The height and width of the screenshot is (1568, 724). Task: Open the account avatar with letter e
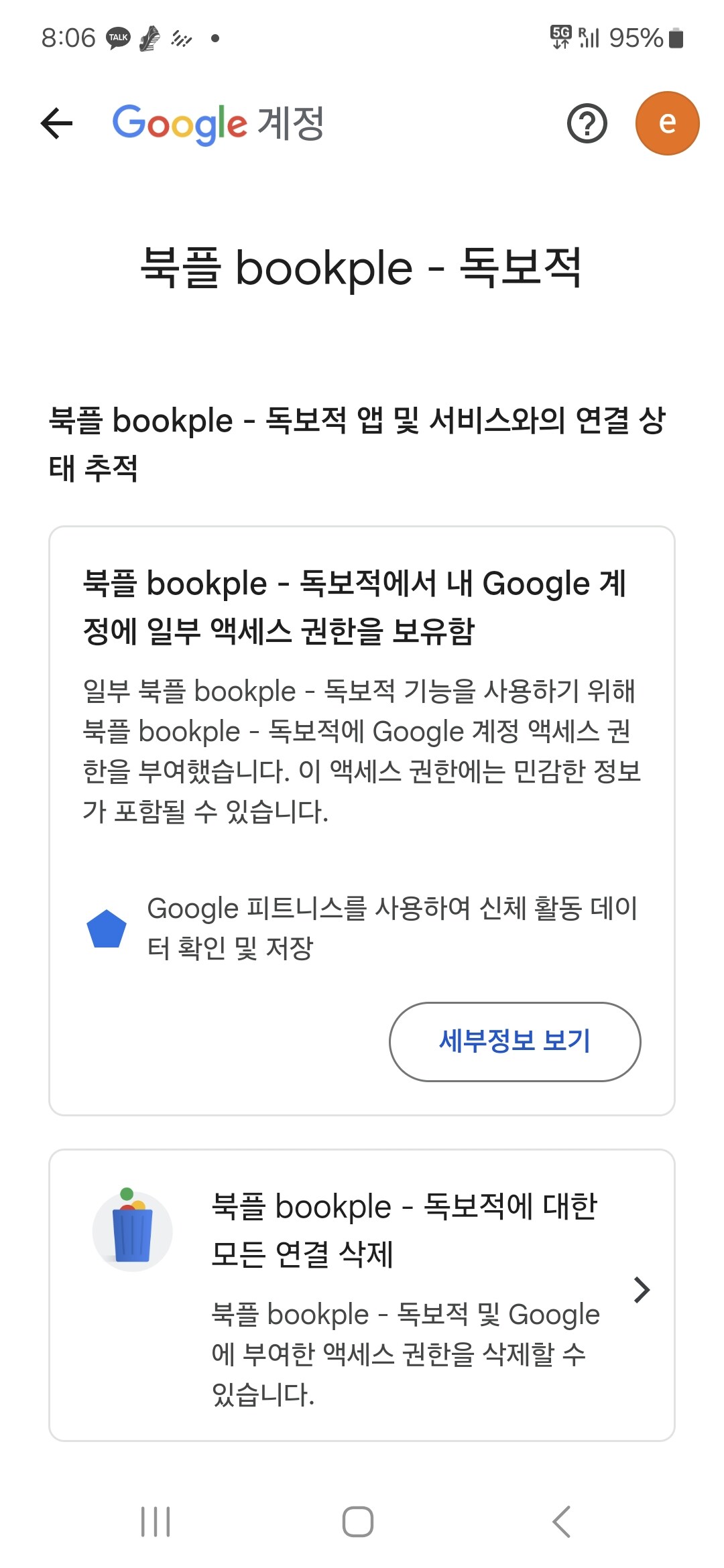tap(667, 123)
